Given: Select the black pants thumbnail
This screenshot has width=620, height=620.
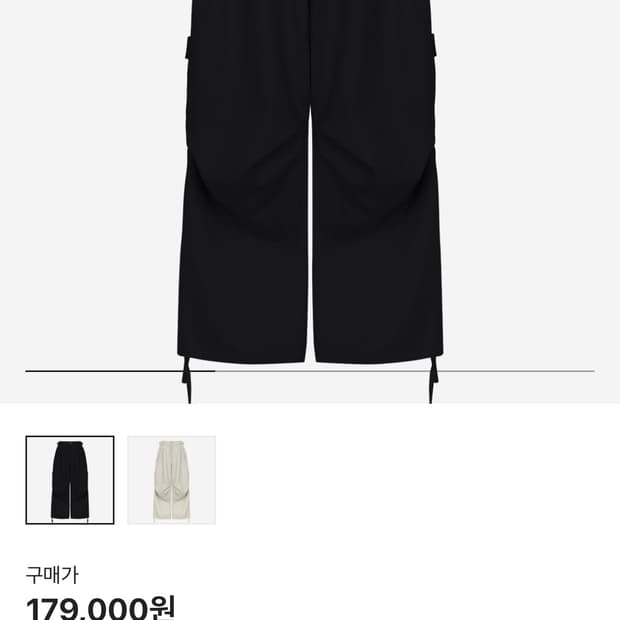Looking at the screenshot, I should point(70,479).
